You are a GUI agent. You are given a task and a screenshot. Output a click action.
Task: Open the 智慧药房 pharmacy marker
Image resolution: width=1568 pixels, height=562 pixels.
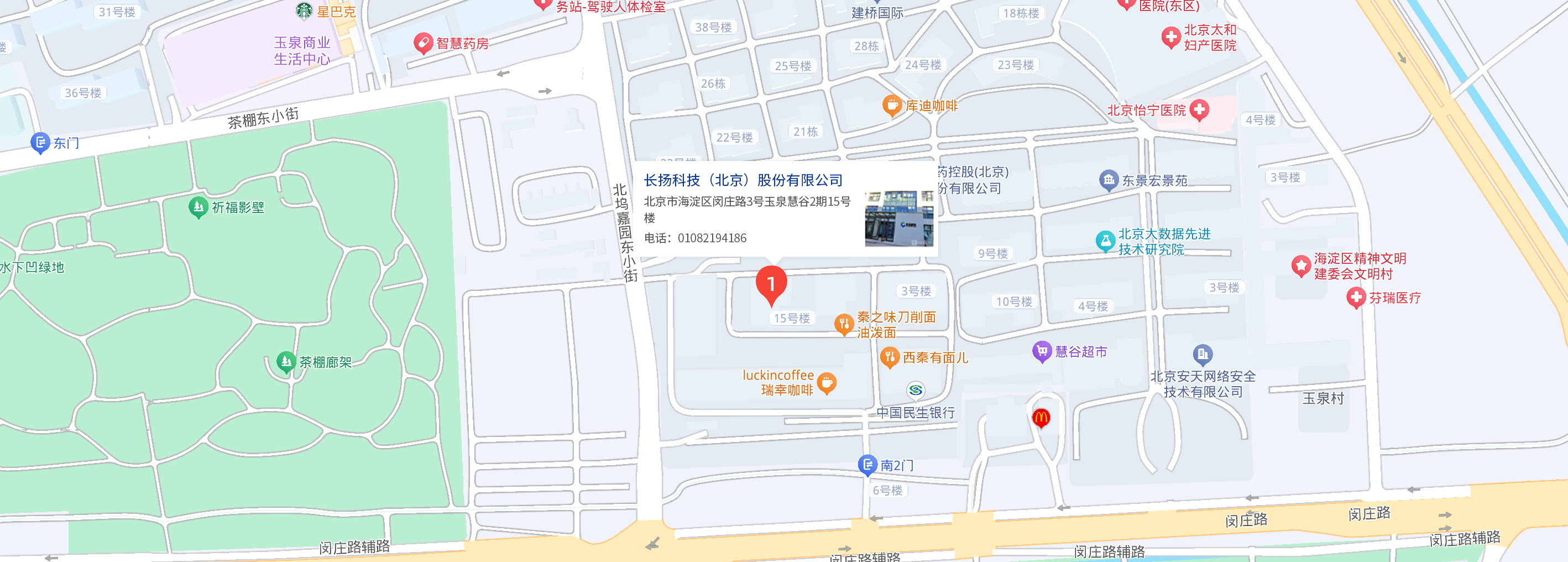click(422, 43)
